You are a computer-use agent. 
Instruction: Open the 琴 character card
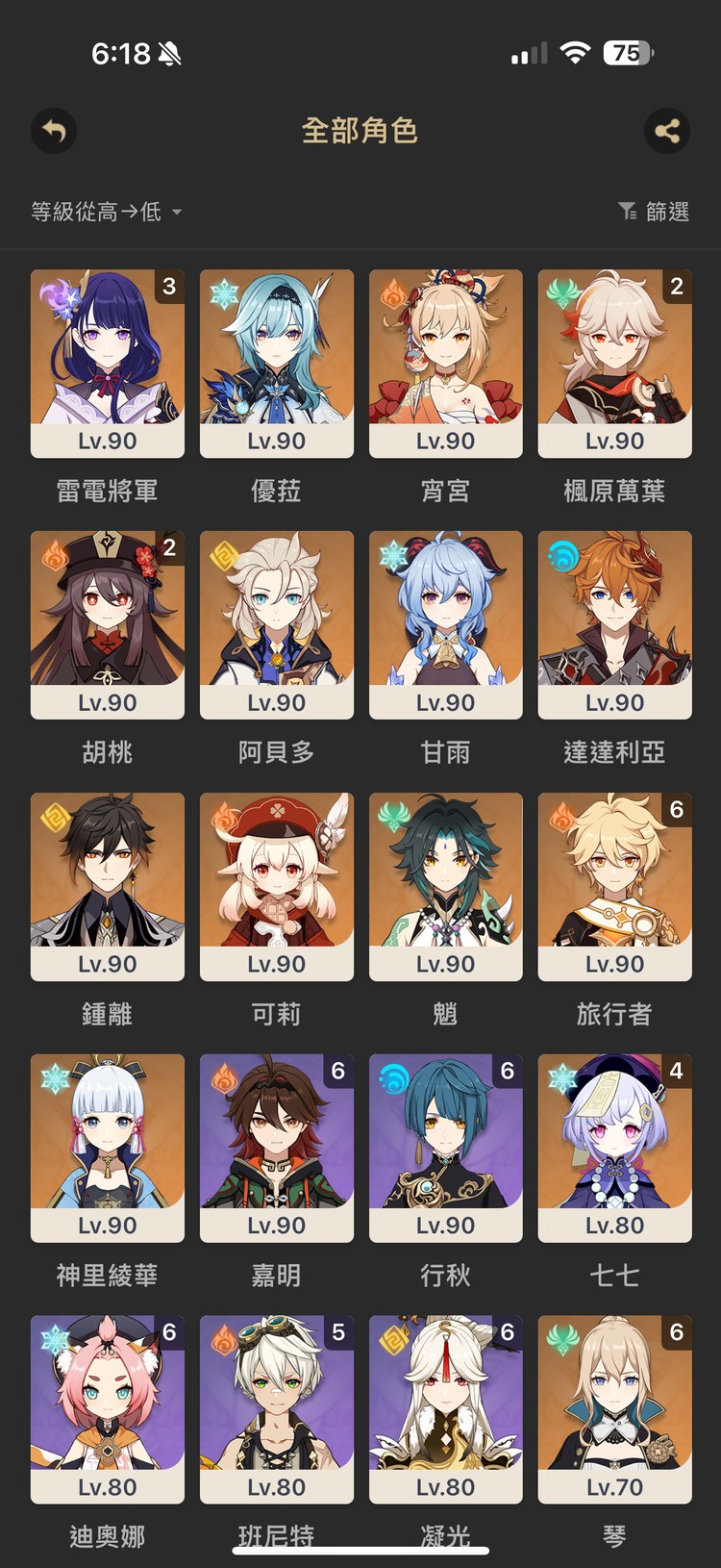coord(615,1409)
